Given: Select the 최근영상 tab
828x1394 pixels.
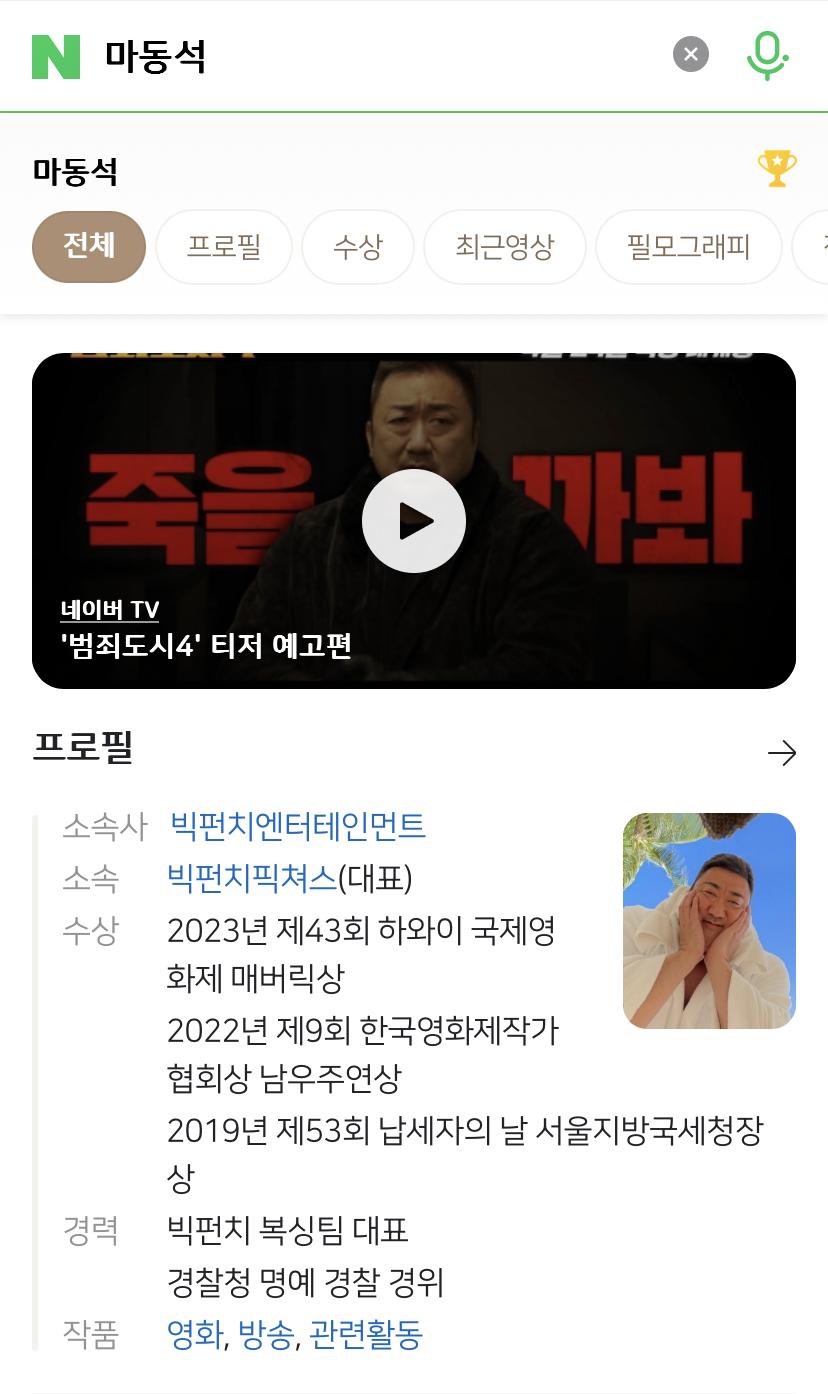Looking at the screenshot, I should [504, 246].
